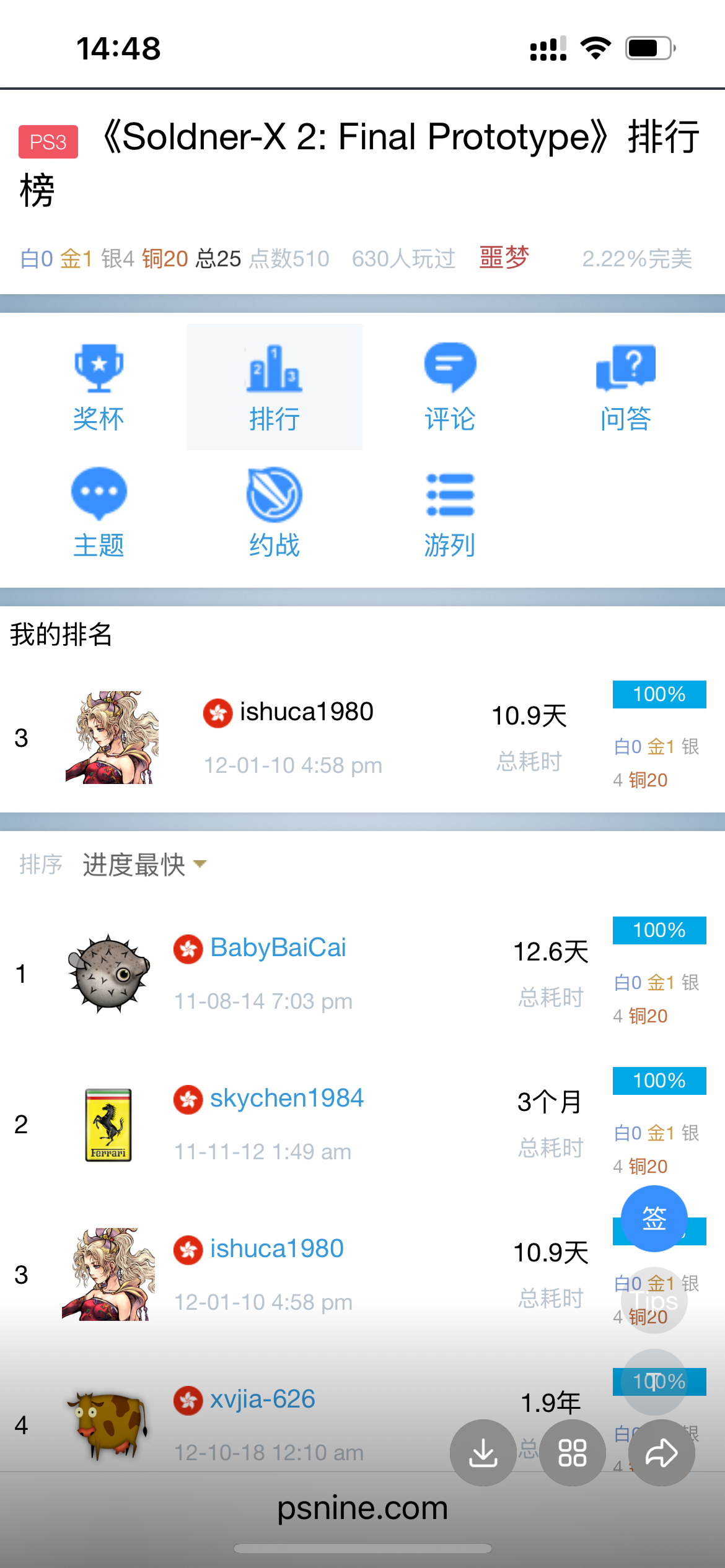Open skychen1984's profile link
725x1568 pixels.
point(286,1098)
